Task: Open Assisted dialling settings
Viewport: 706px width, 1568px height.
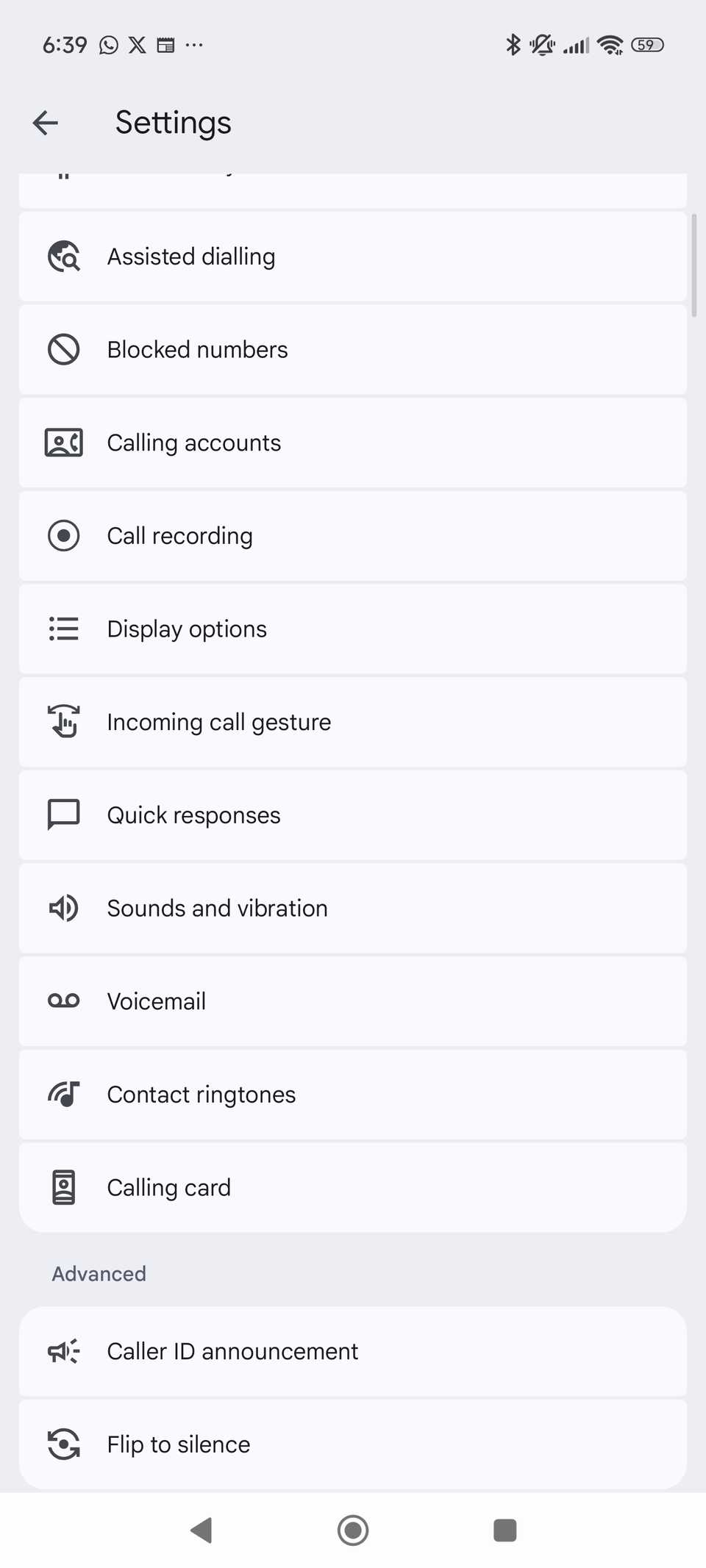Action: click(x=352, y=257)
